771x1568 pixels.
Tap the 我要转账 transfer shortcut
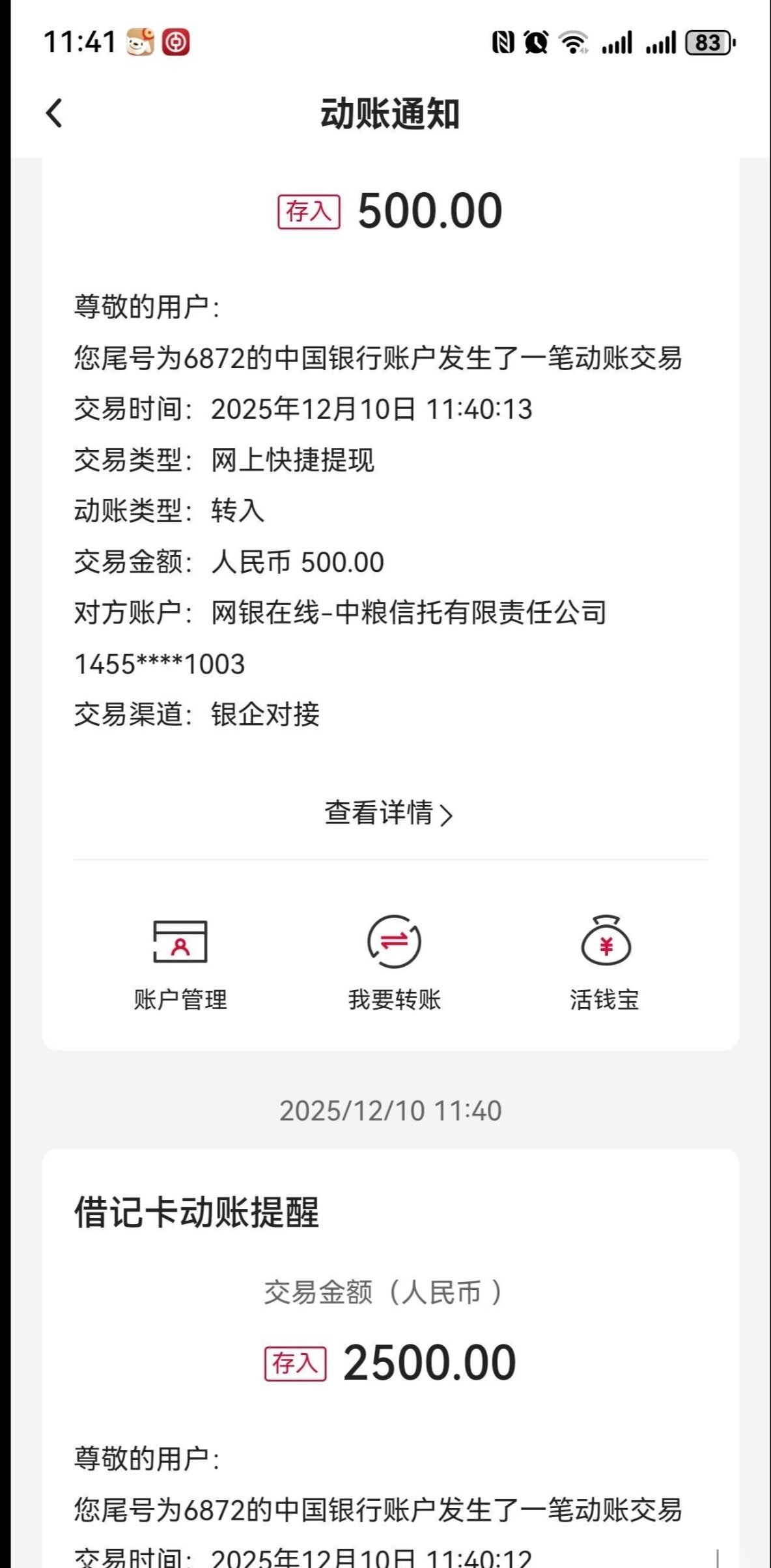point(394,964)
